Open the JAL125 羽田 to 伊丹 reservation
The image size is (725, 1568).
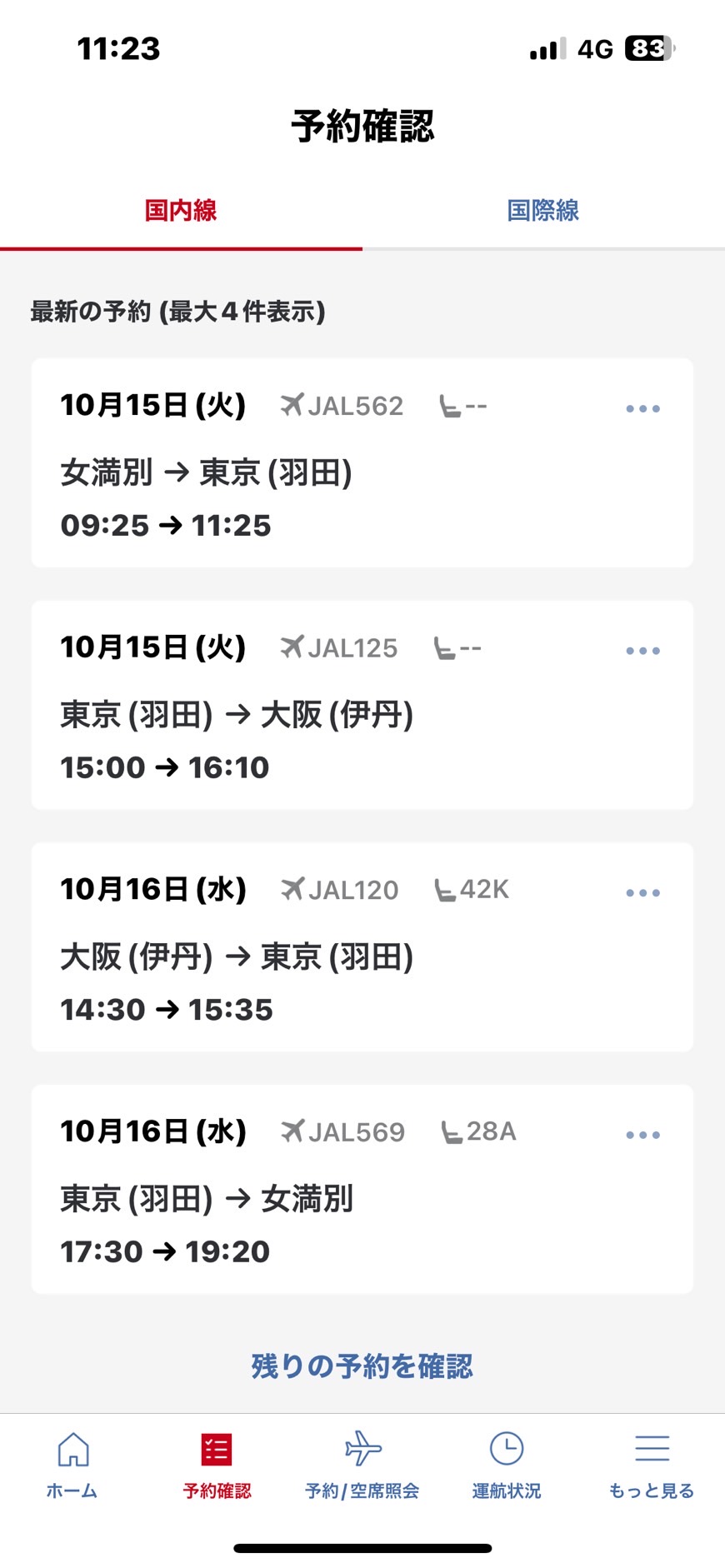(362, 705)
